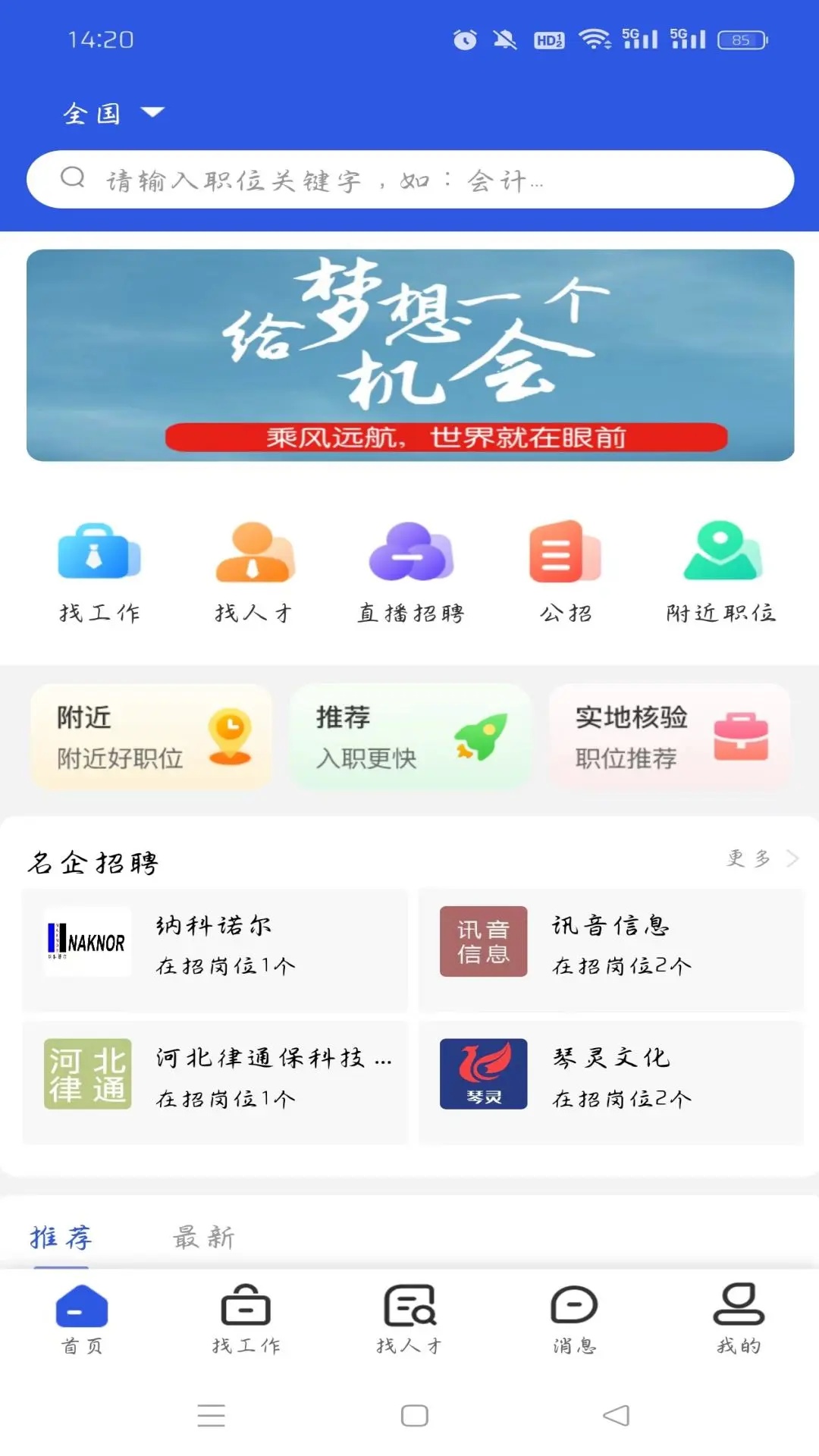Image resolution: width=819 pixels, height=1456 pixels.
Task: Tap 实地核验 verified jobs card
Action: coord(669,736)
